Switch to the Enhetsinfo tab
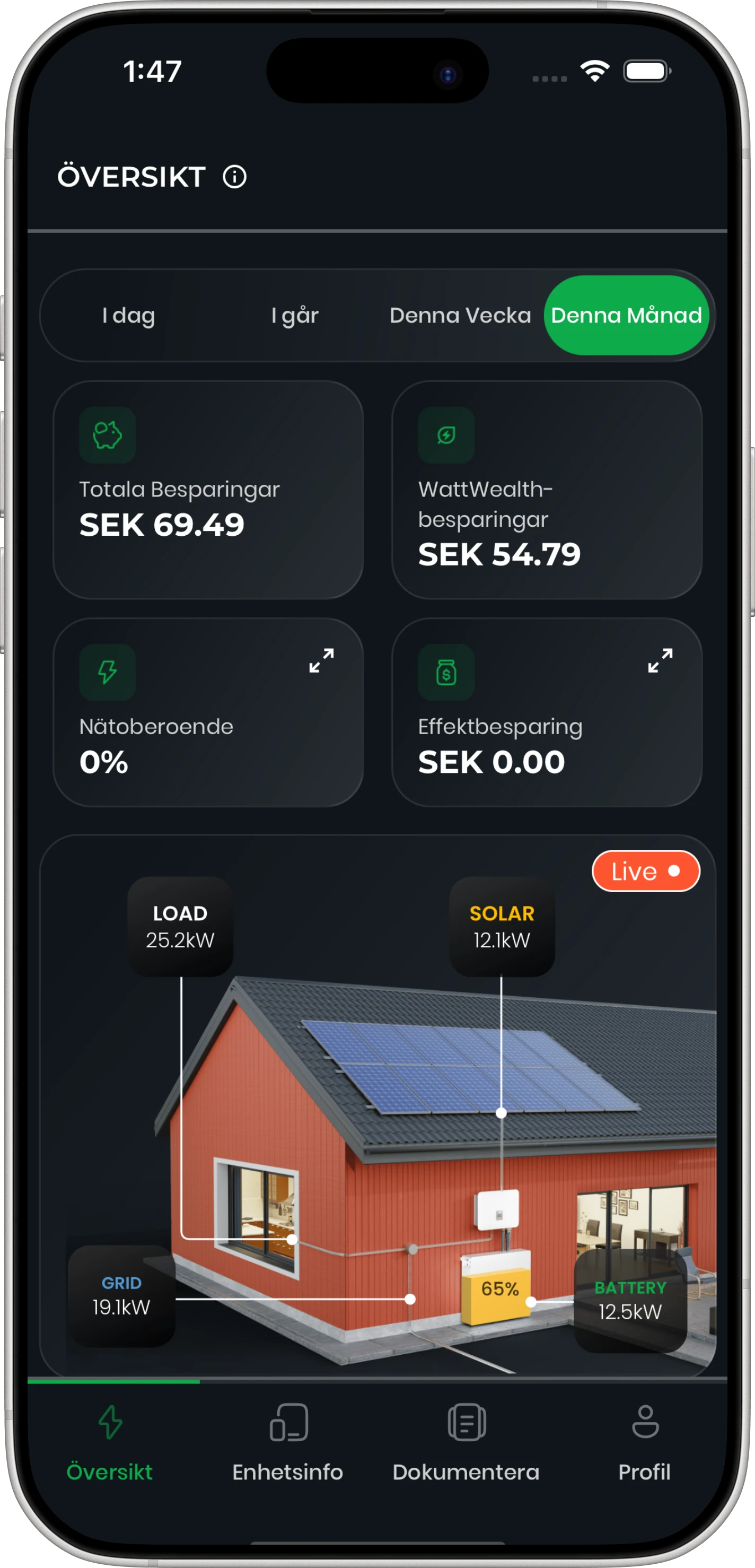This screenshot has height=1568, width=755. point(288,1443)
